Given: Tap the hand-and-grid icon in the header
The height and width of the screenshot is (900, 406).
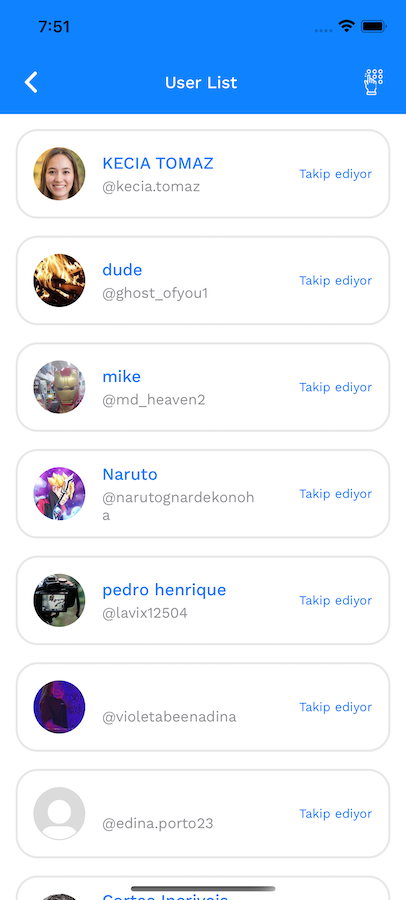Looking at the screenshot, I should click(x=373, y=82).
